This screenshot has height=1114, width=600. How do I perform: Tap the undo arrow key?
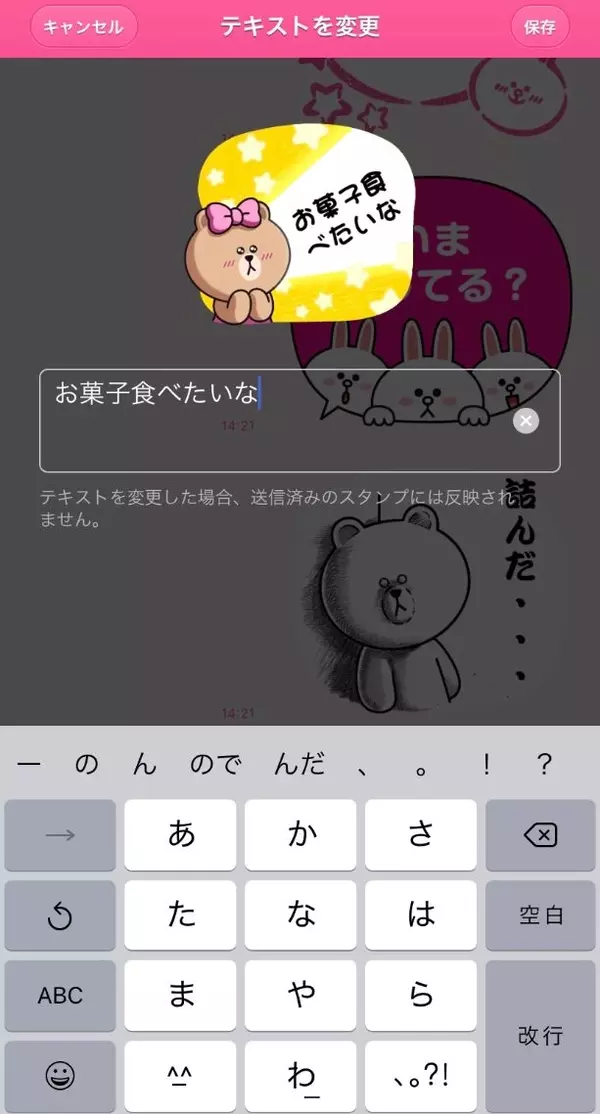pos(60,914)
